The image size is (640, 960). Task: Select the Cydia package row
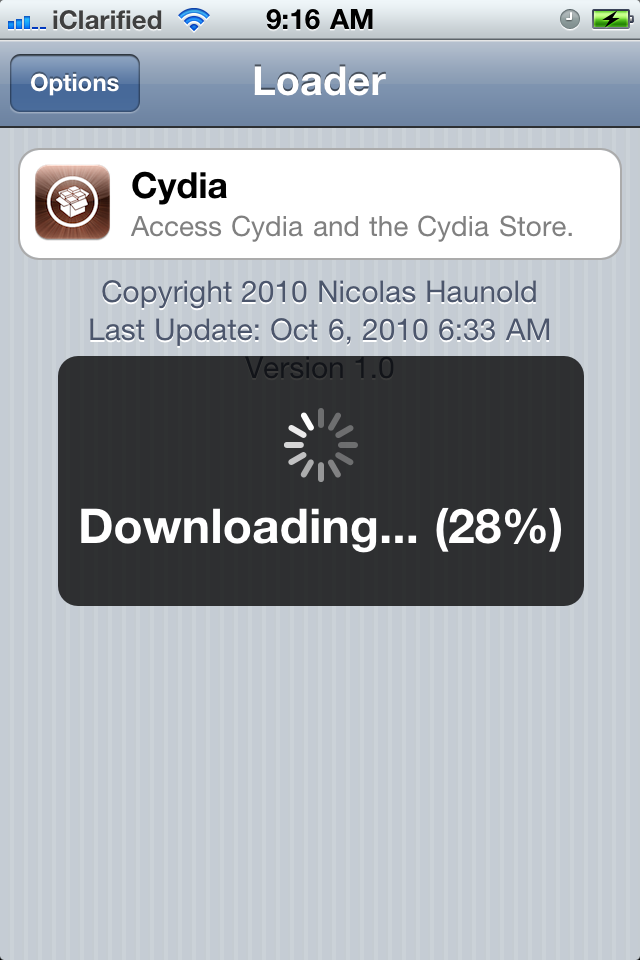click(320, 204)
